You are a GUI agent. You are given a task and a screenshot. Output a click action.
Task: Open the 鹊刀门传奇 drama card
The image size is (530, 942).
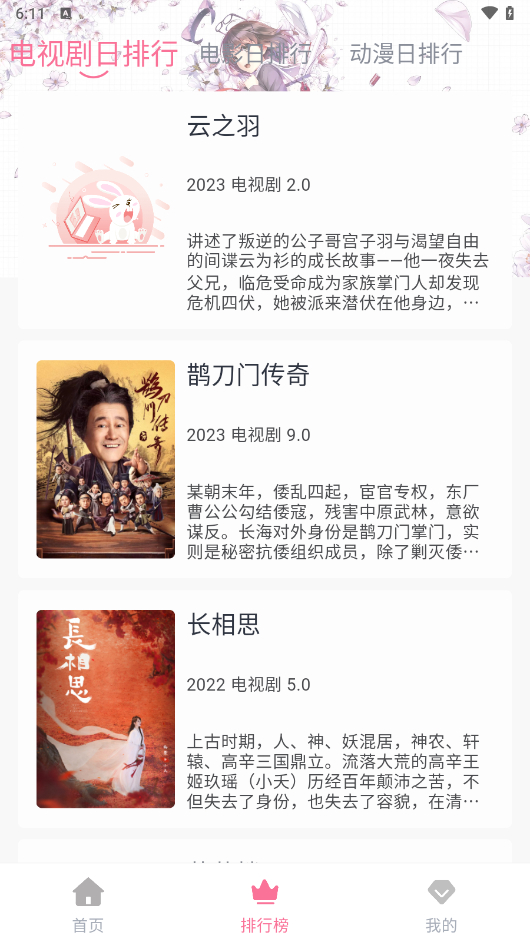pos(265,459)
